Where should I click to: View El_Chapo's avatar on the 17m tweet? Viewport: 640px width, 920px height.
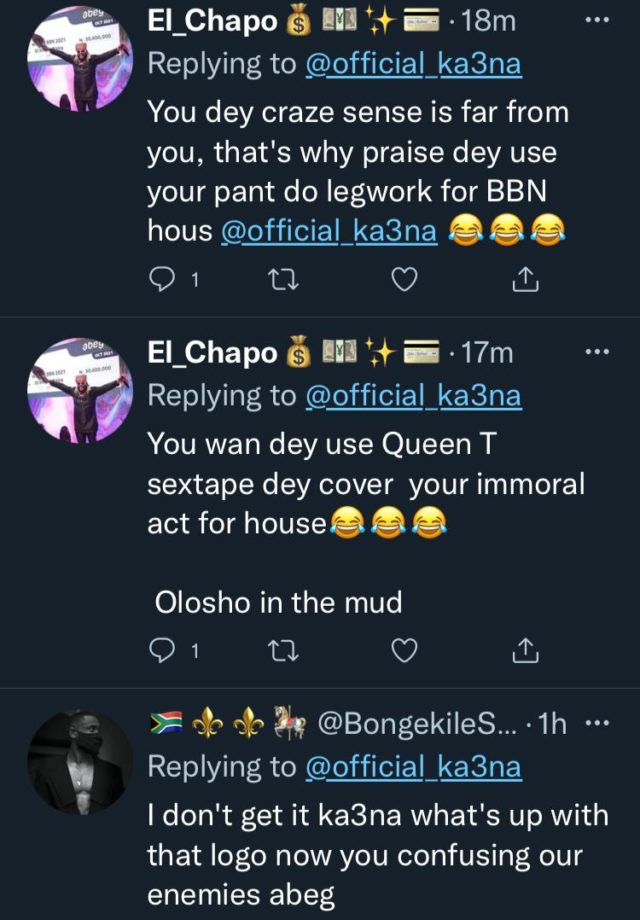click(x=79, y=388)
